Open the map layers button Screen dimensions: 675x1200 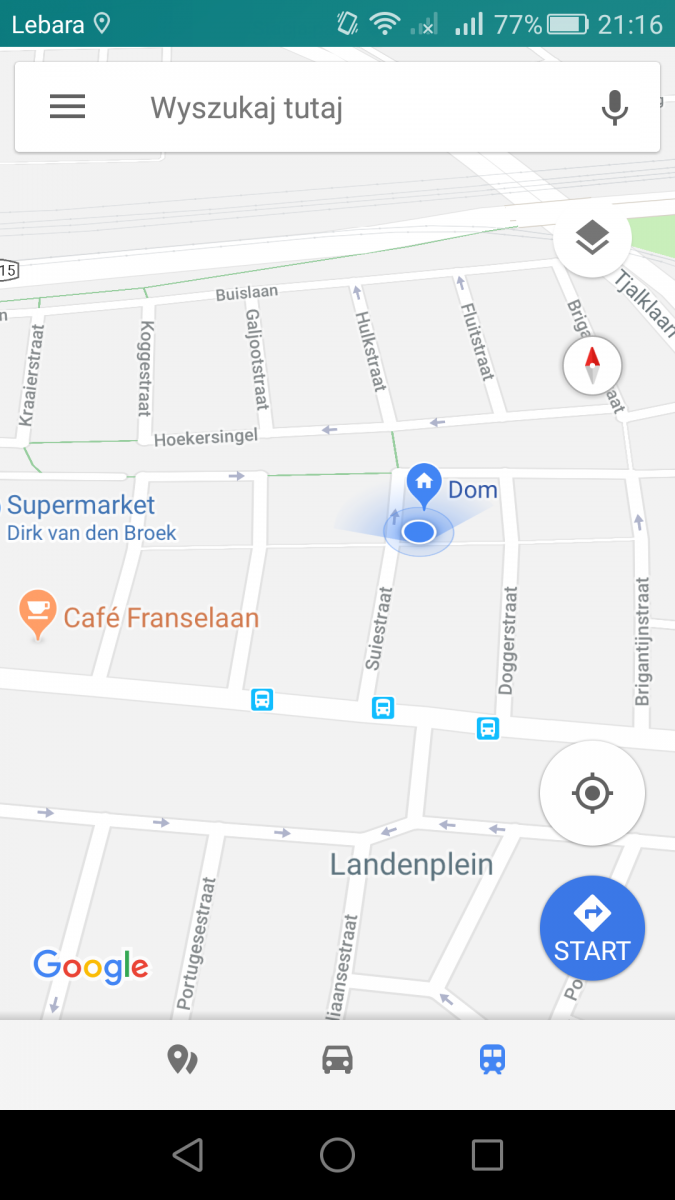592,238
